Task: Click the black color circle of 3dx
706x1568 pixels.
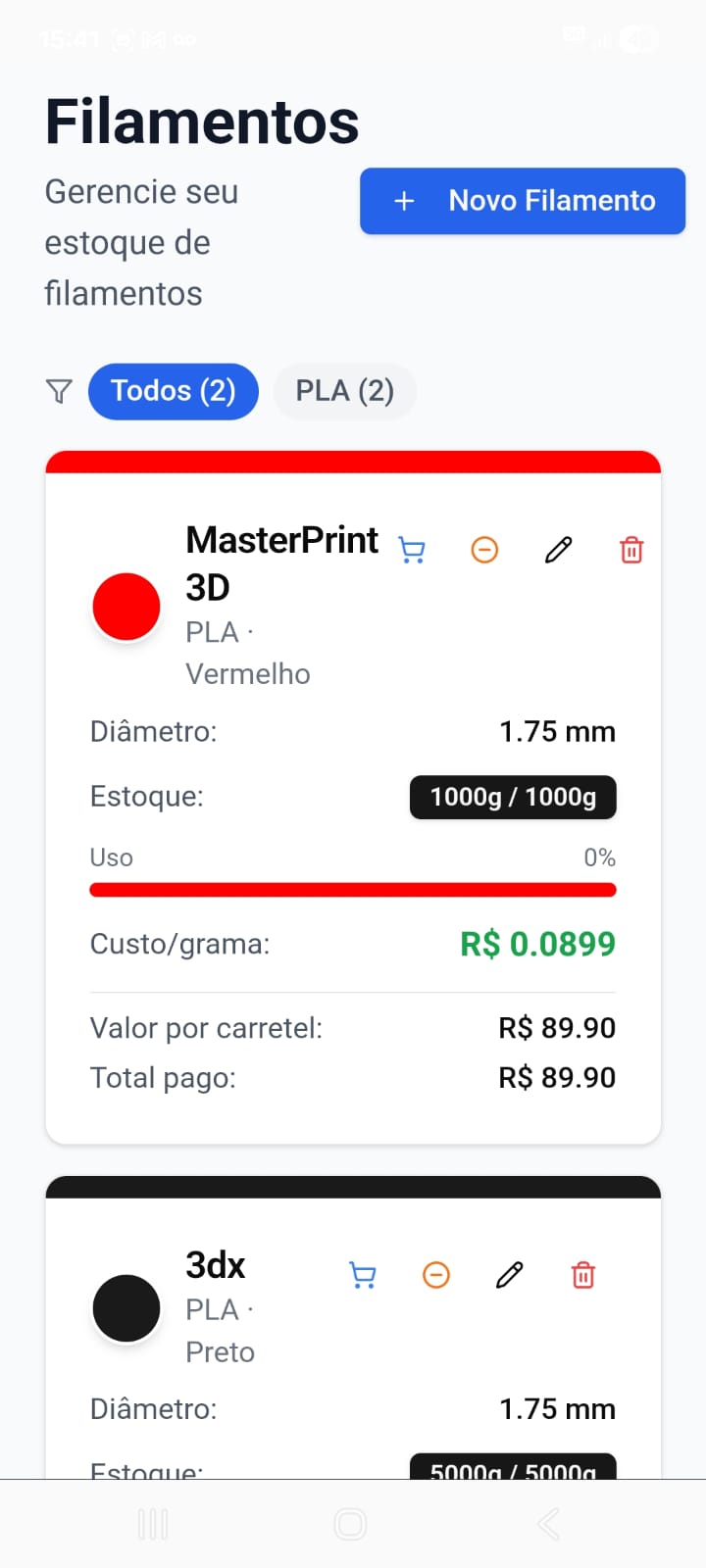Action: pos(126,1307)
